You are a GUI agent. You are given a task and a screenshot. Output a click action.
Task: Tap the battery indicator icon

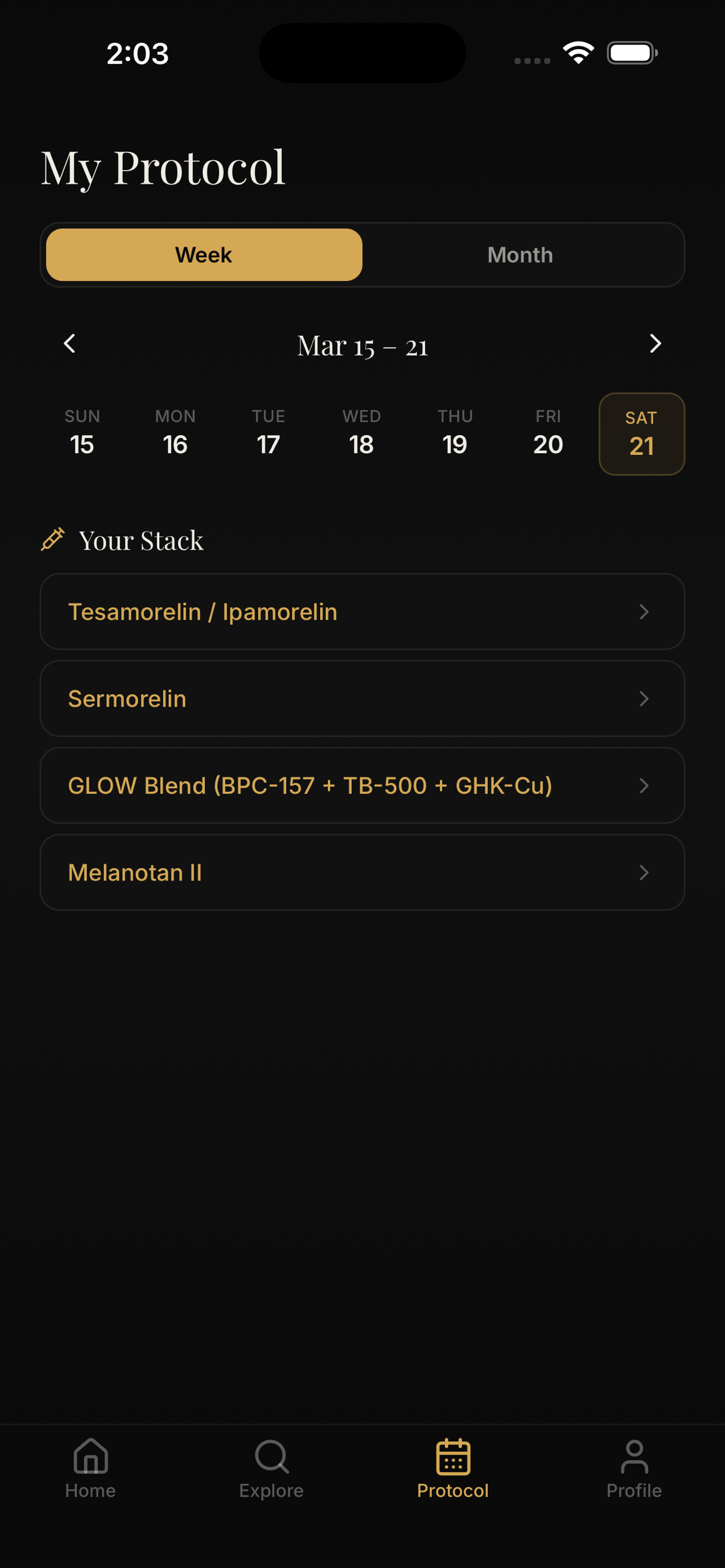(x=631, y=53)
